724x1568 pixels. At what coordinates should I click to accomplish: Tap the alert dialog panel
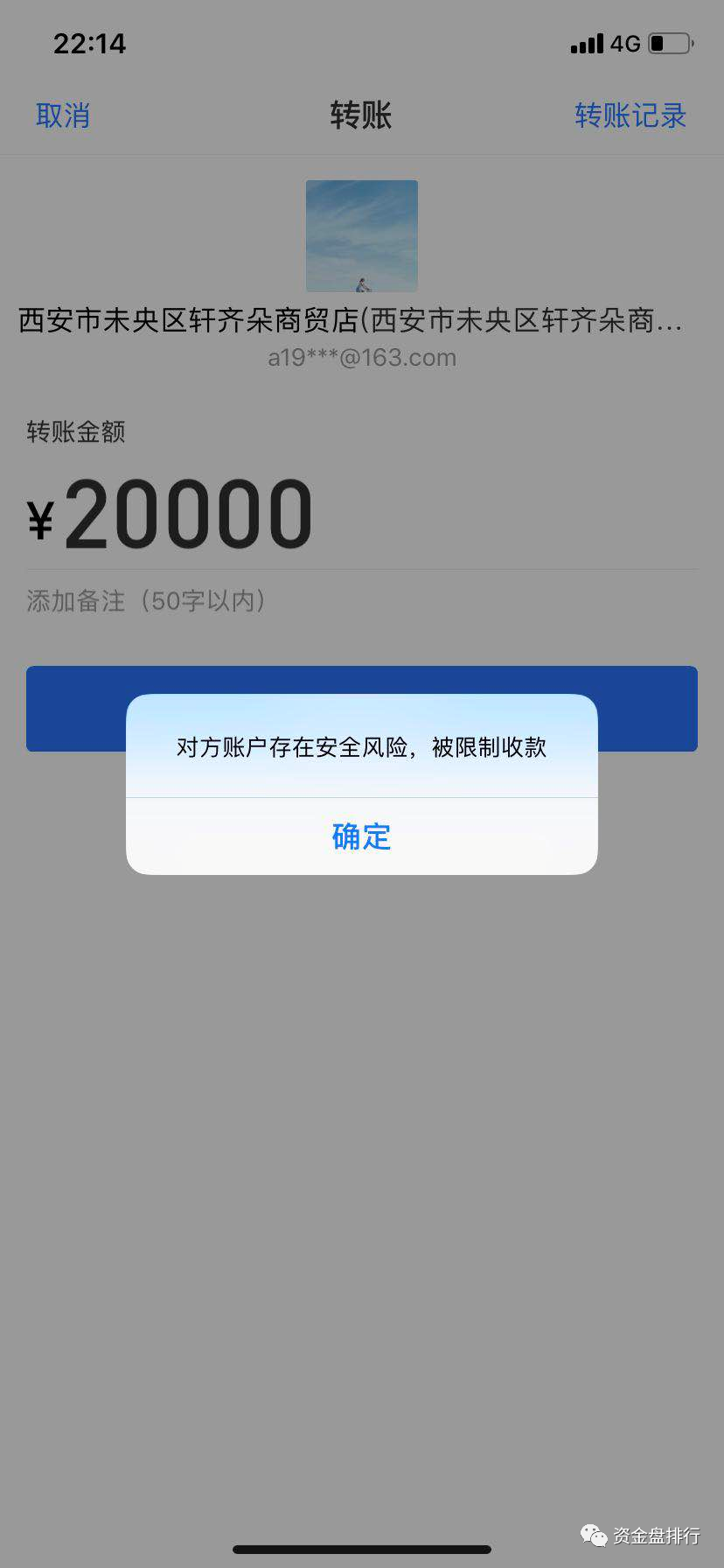[361, 785]
